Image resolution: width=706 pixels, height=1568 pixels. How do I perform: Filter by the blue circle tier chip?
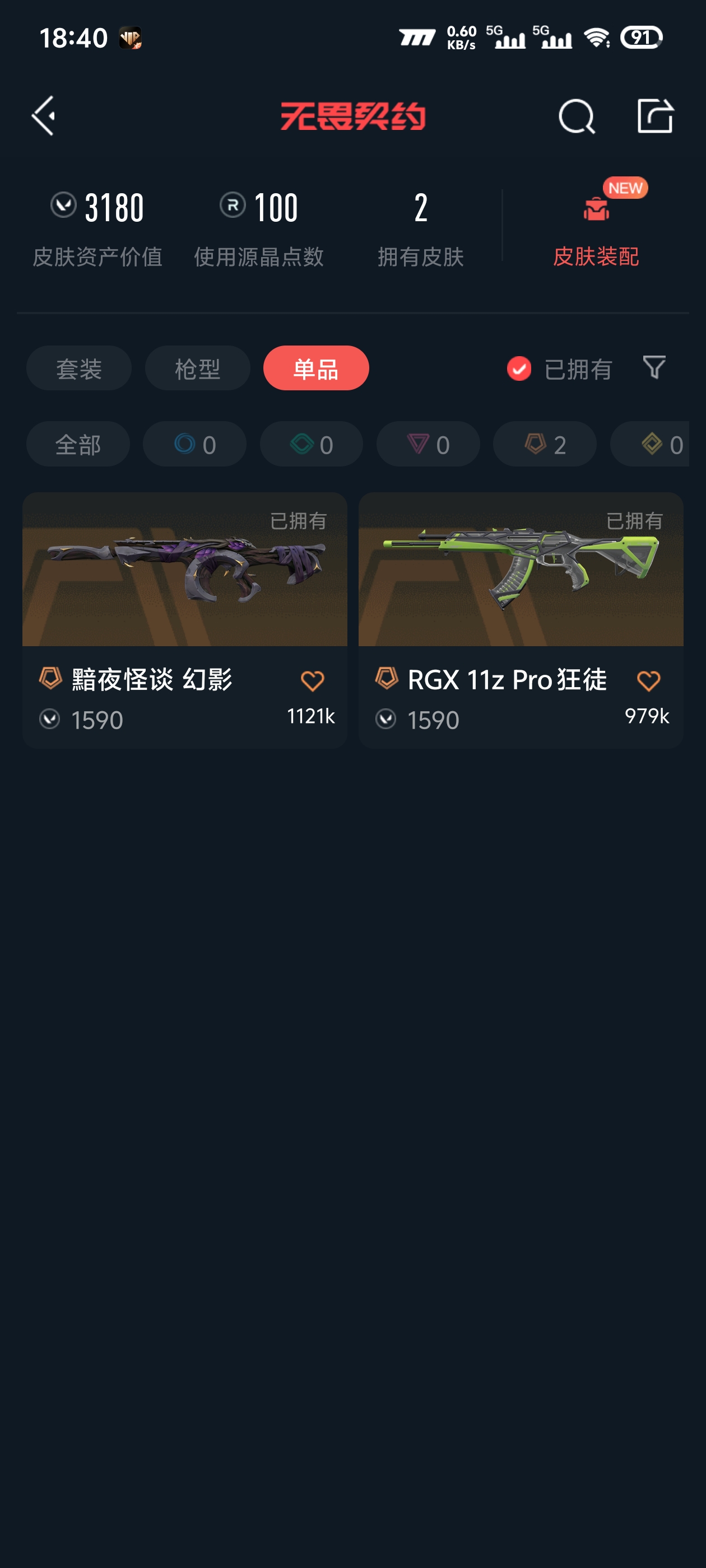pos(194,444)
